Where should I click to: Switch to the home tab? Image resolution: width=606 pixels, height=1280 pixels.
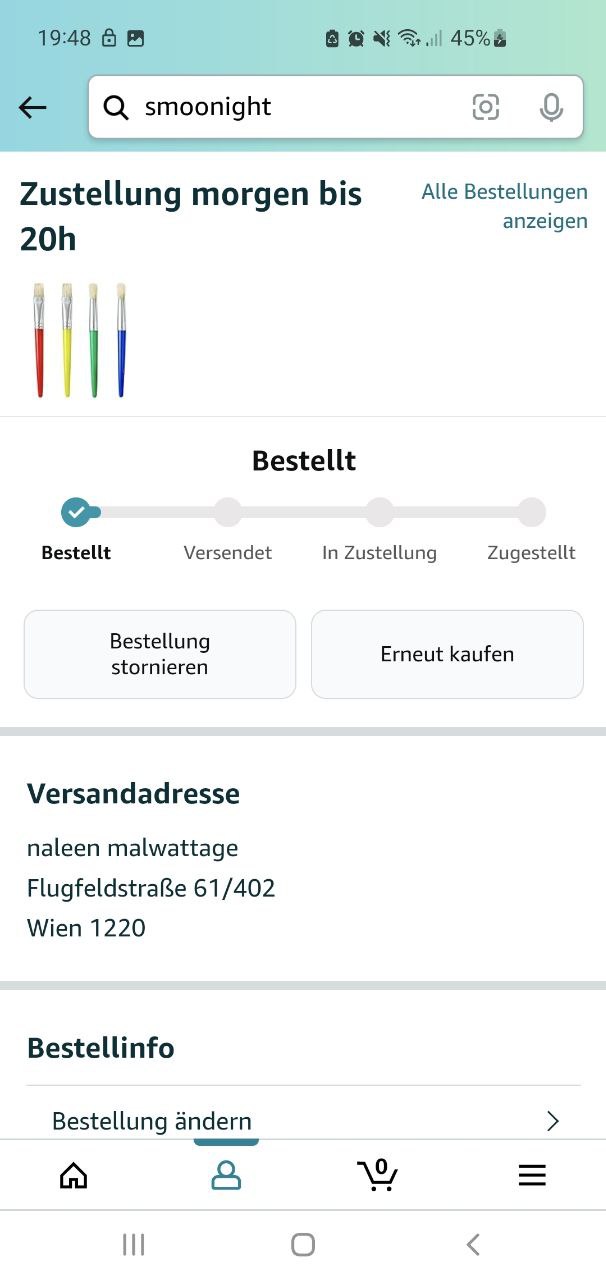click(x=74, y=1175)
